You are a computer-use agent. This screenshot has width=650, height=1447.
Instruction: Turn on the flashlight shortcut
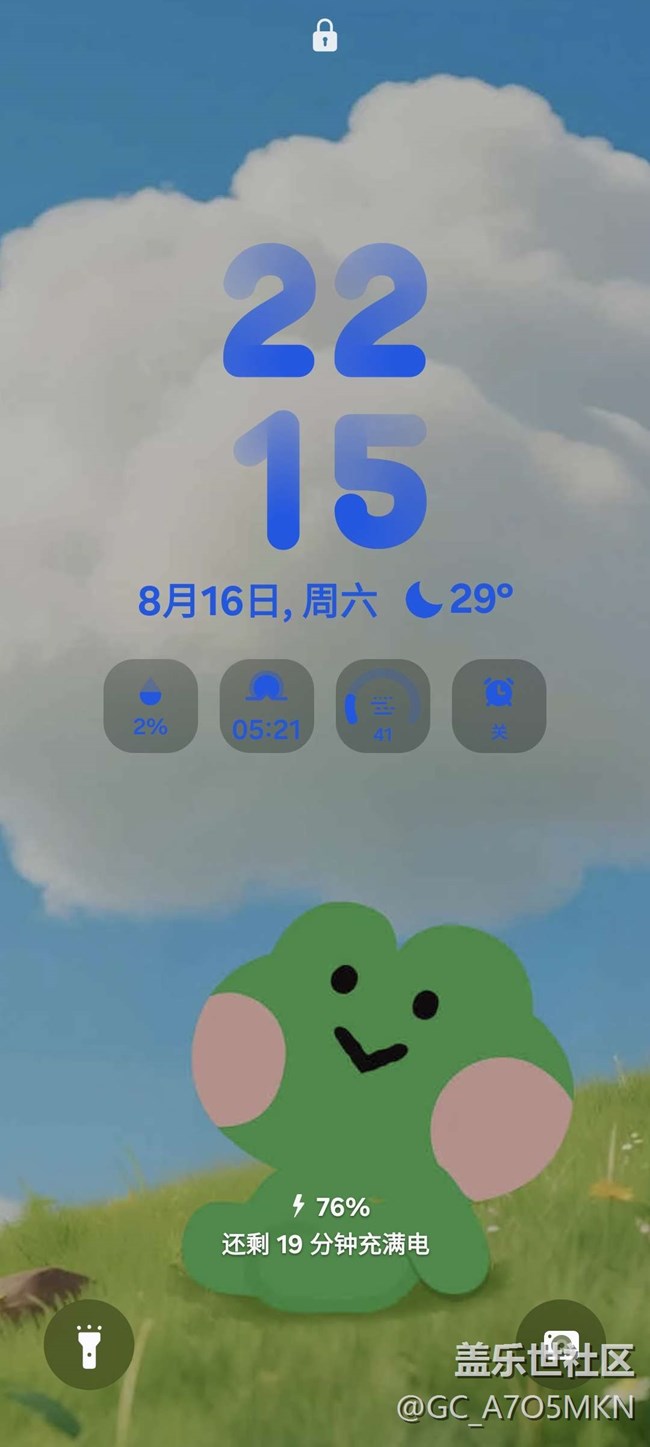point(89,1344)
